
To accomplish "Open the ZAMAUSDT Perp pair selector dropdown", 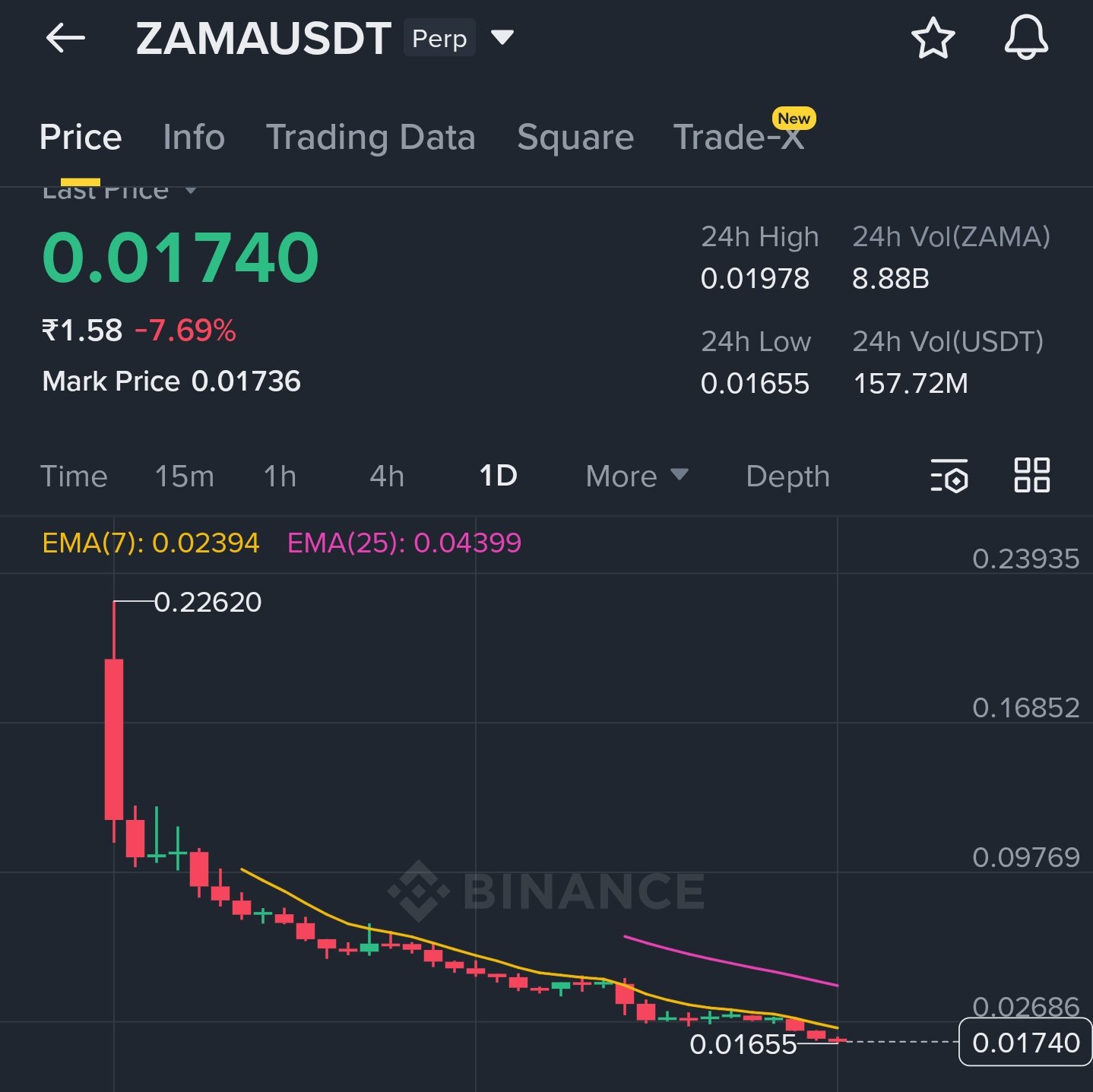I will click(x=502, y=37).
